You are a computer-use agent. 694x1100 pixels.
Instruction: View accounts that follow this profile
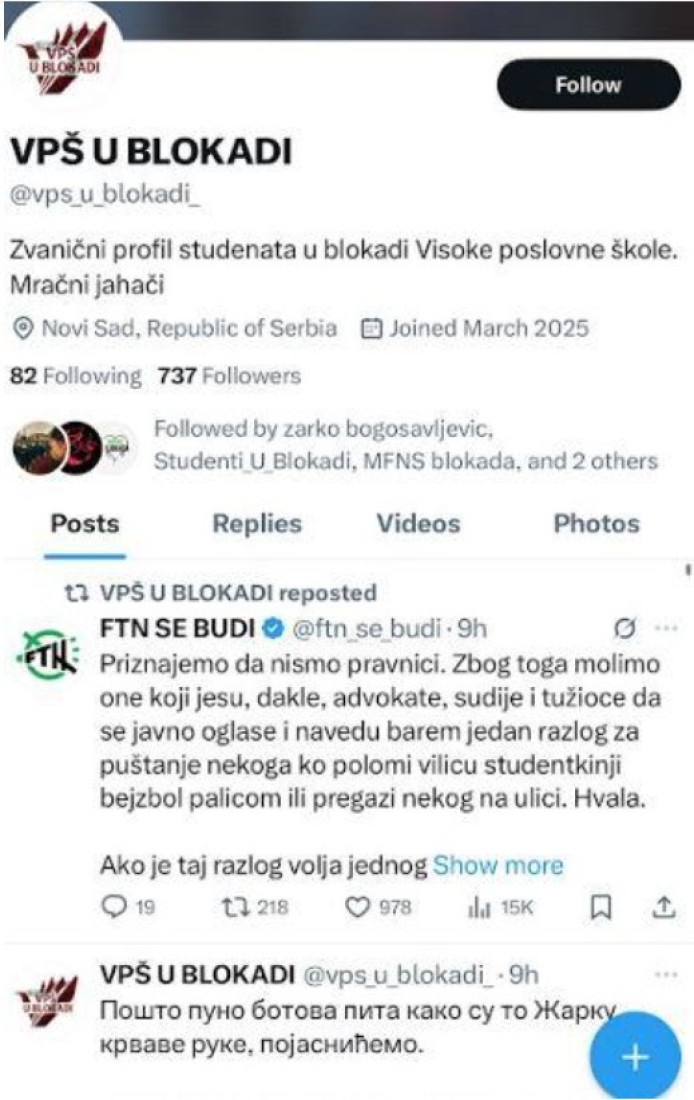(405, 445)
